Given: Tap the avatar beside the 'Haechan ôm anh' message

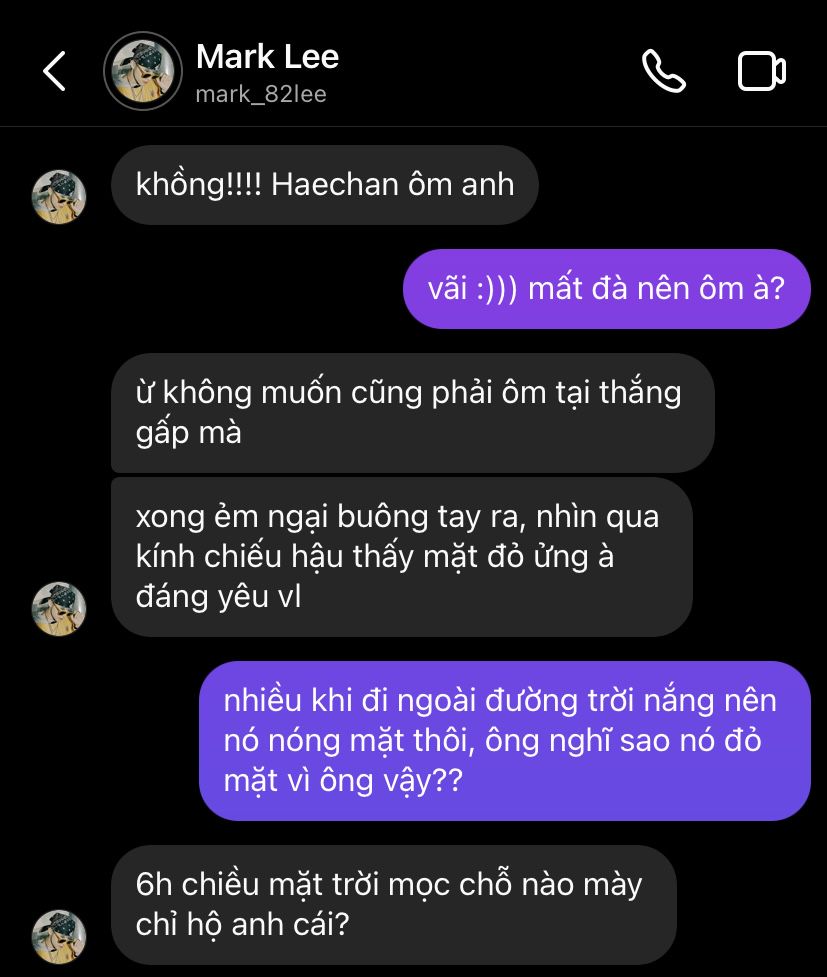Looking at the screenshot, I should click(x=59, y=196).
